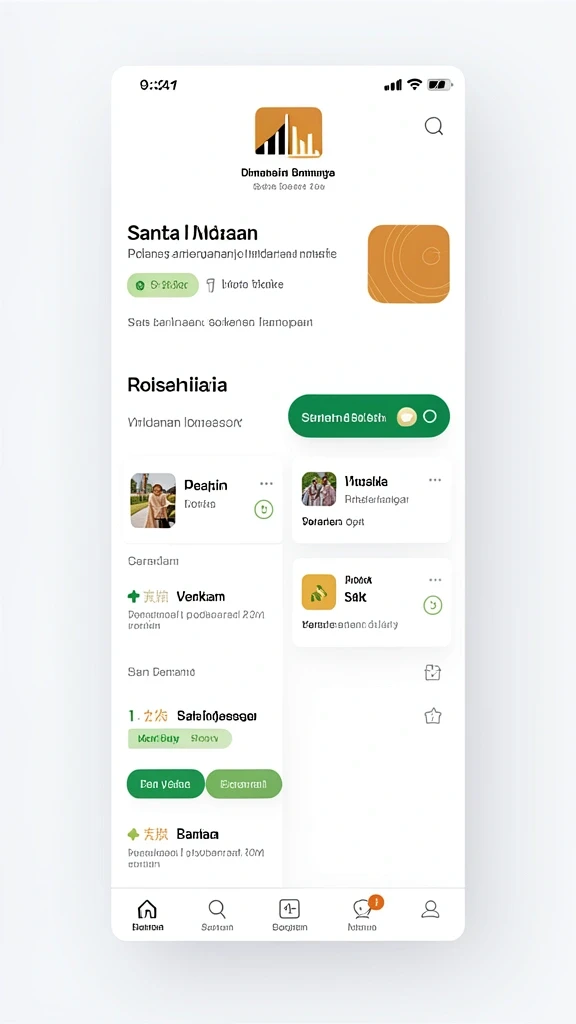This screenshot has height=1024, width=576.
Task: Open search from the top-right magnifier icon
Action: [x=434, y=126]
